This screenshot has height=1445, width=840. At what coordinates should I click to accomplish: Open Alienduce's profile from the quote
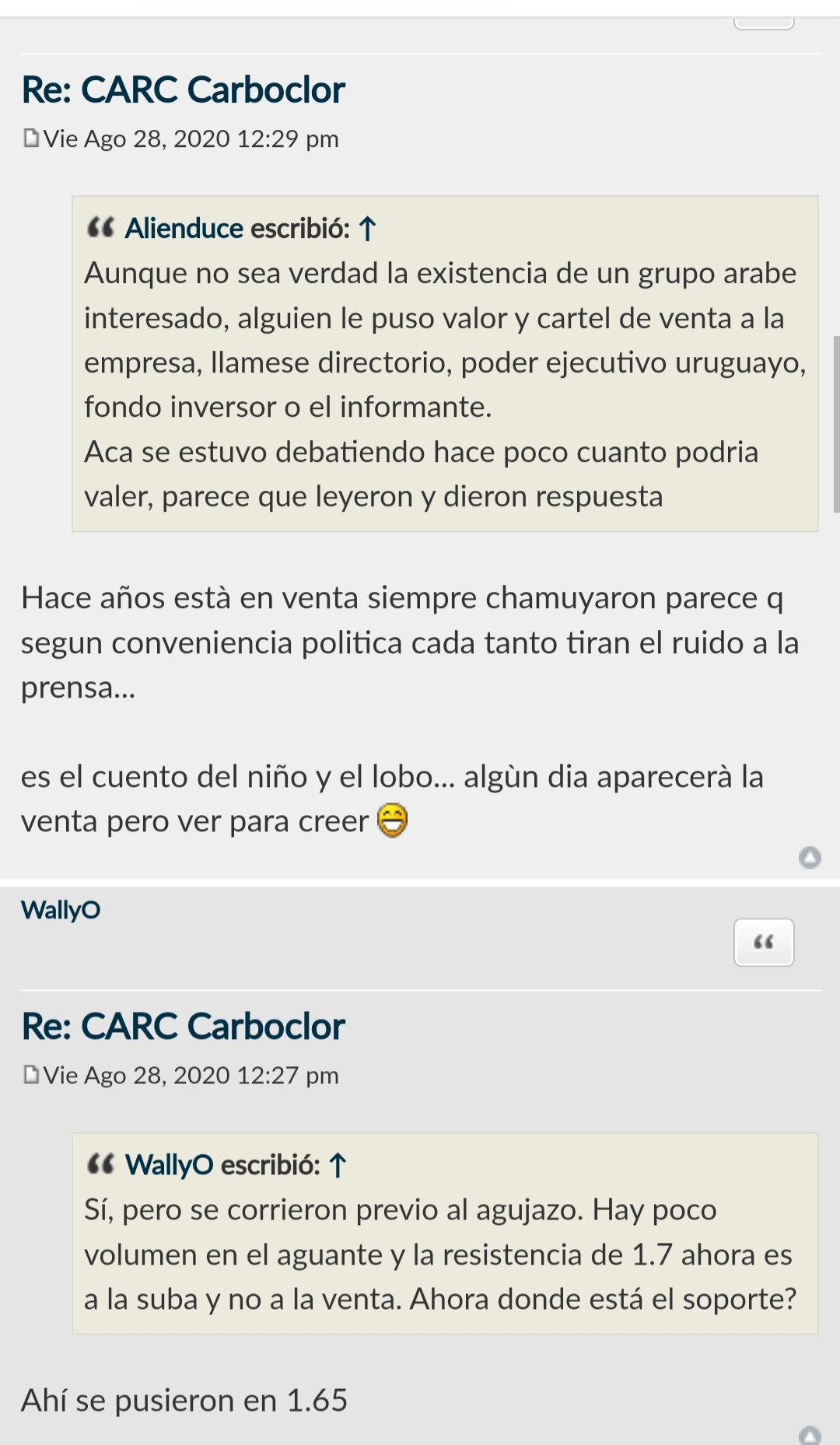point(184,229)
